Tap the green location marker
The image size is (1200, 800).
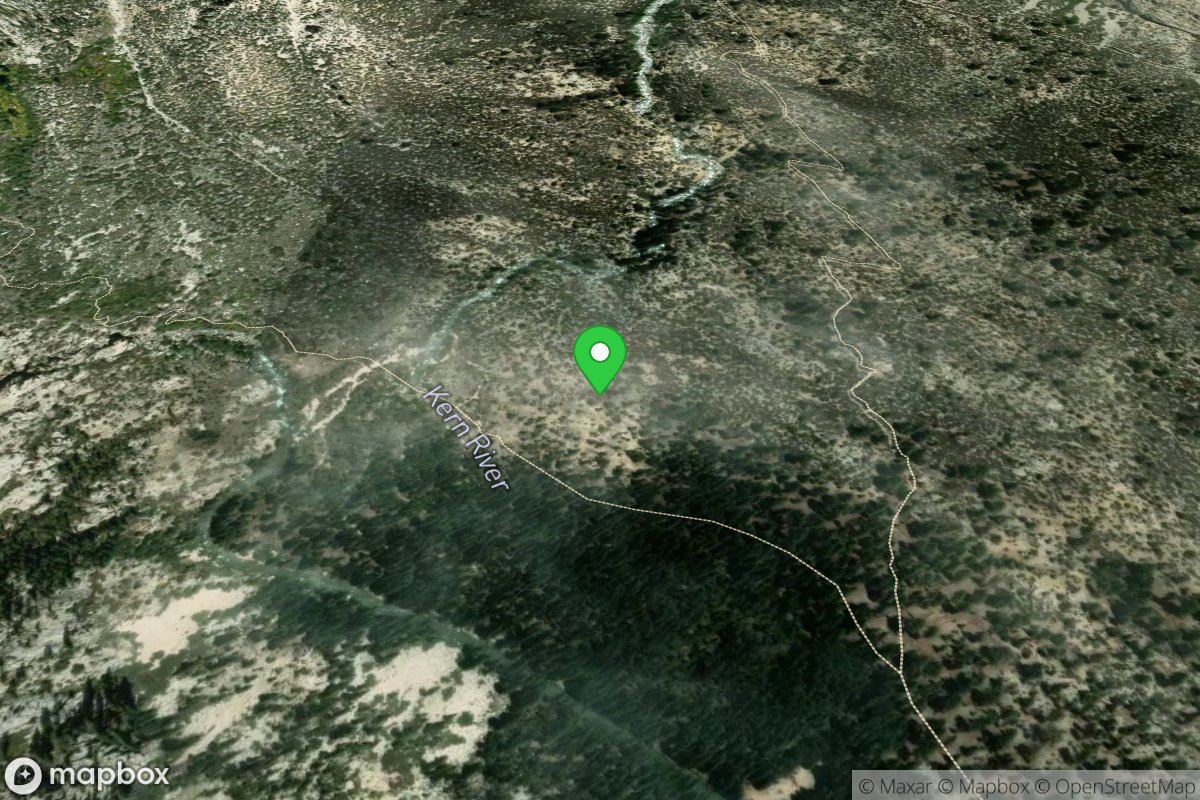pyautogui.click(x=600, y=358)
